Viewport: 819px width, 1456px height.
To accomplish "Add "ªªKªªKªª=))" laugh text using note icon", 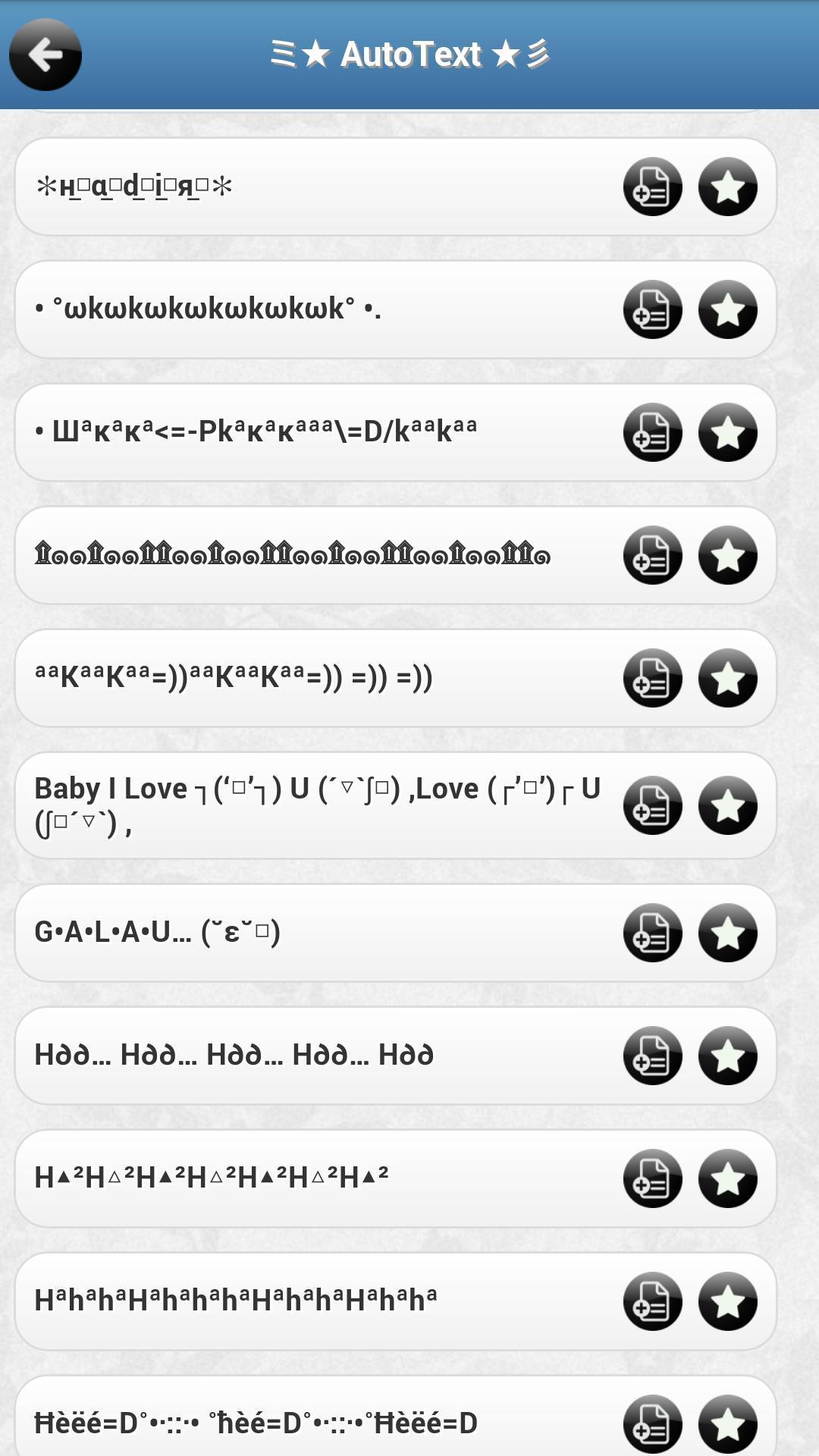I will 651,677.
